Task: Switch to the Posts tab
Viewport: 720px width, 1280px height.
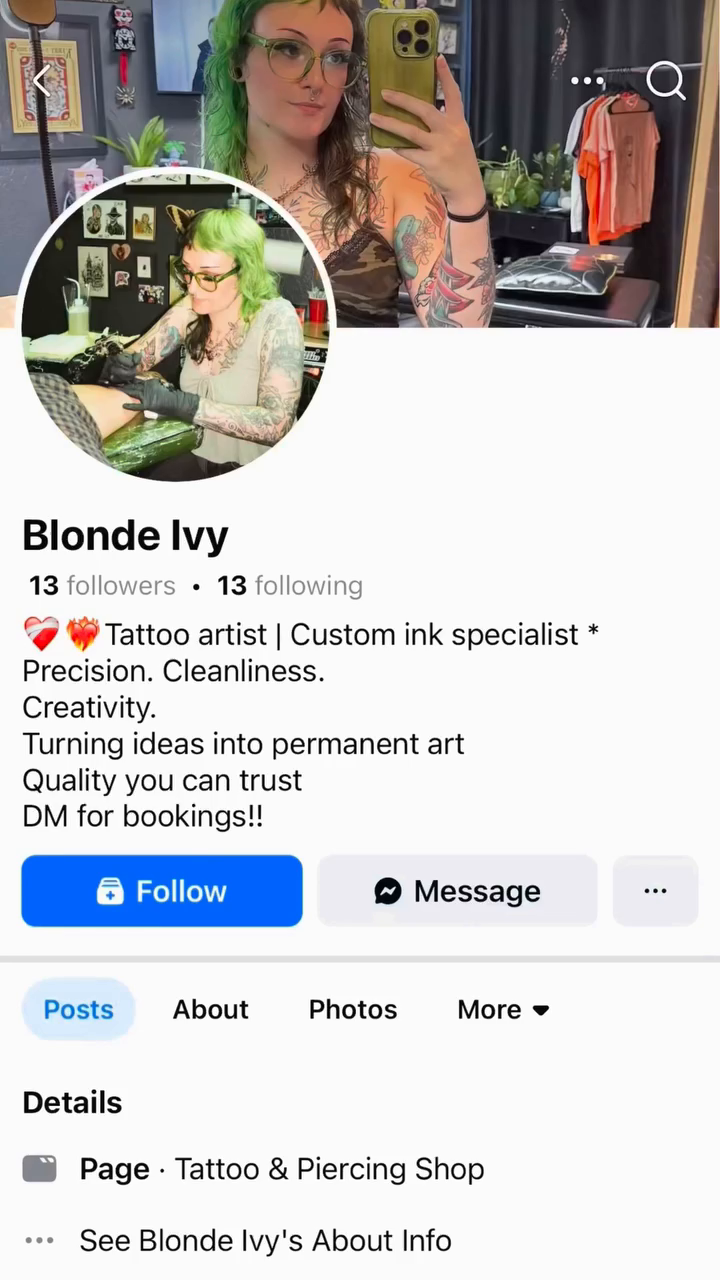Action: point(78,1009)
